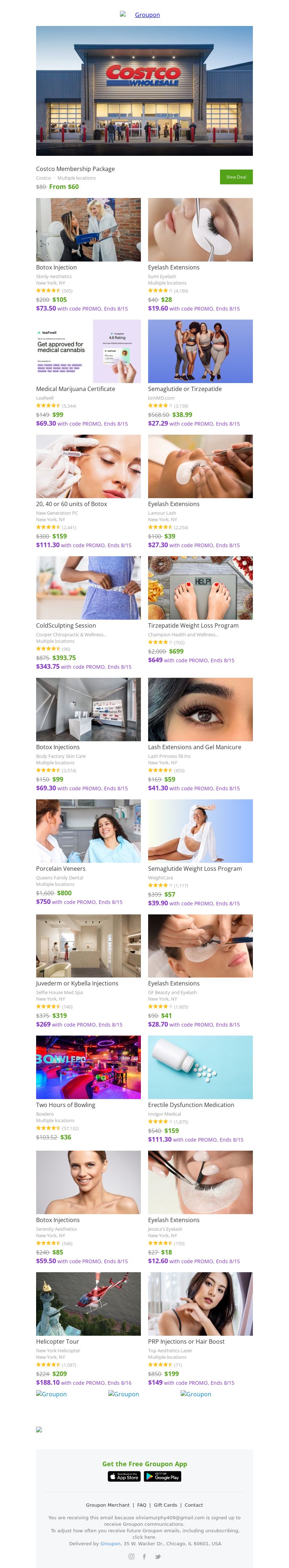Open the FAQ link
The width and height of the screenshot is (289, 1568).
142,1505
